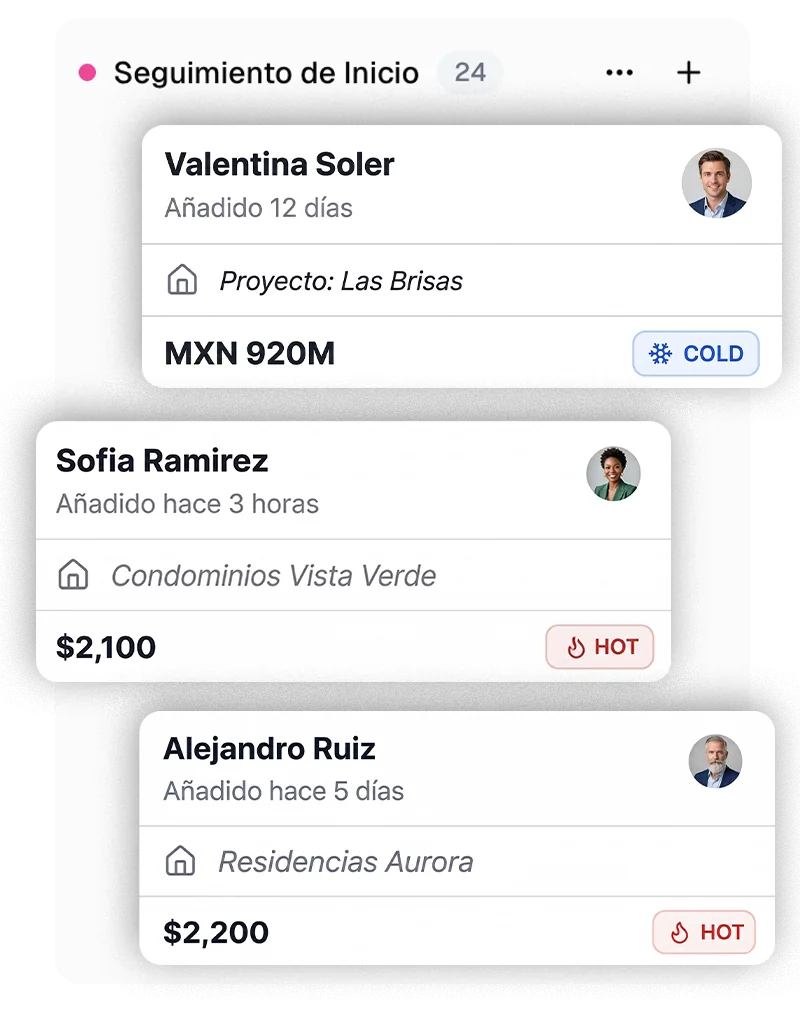Toggle the HOT status on Sofia Ramirez's lead
800x1022 pixels.
(x=599, y=646)
